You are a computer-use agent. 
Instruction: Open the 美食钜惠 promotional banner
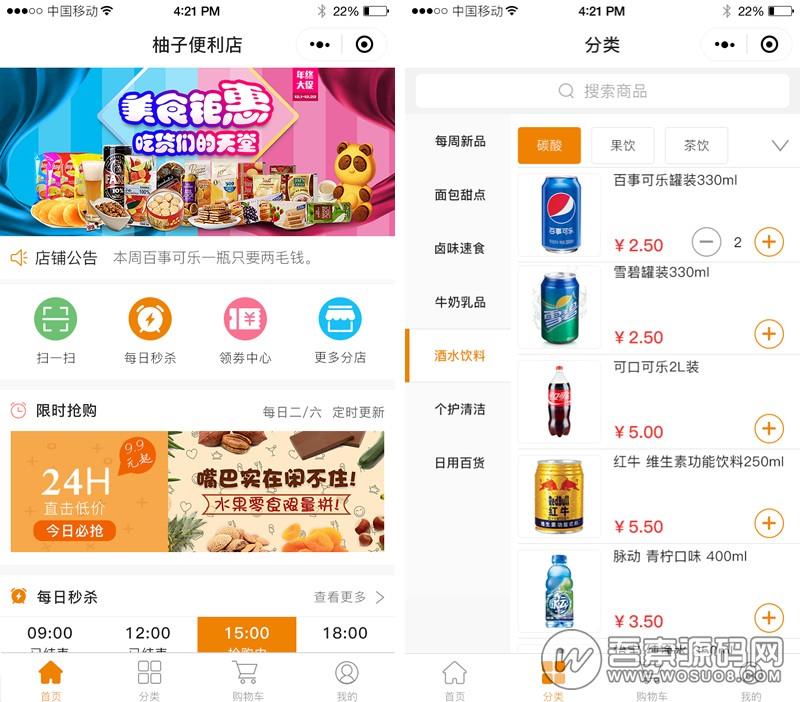(x=197, y=152)
